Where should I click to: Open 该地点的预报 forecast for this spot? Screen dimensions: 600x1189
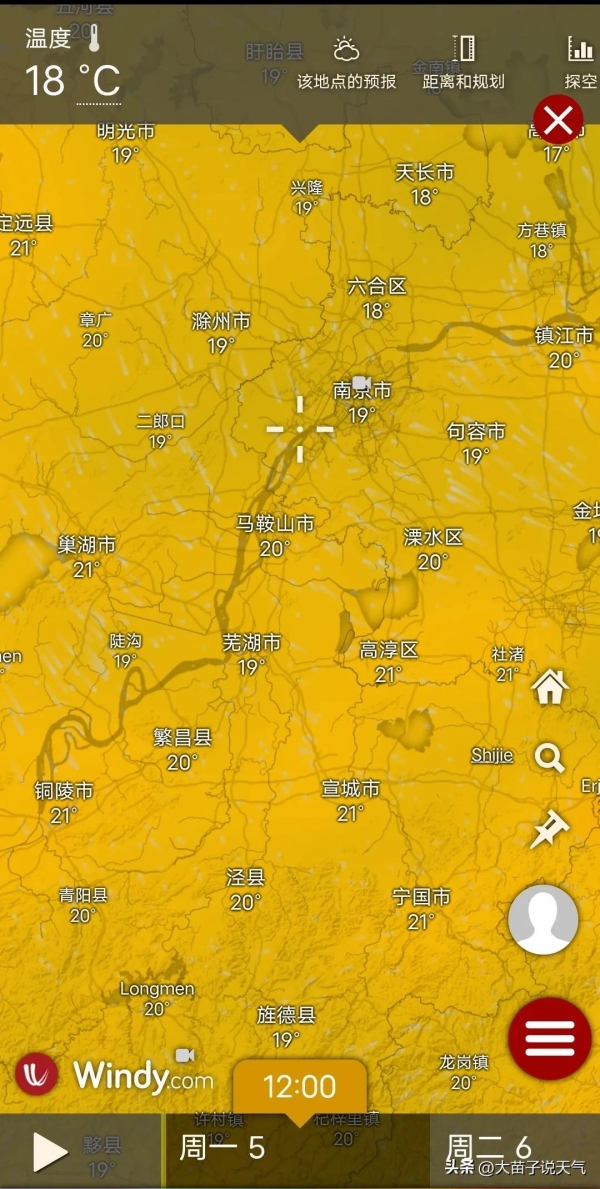(x=347, y=63)
